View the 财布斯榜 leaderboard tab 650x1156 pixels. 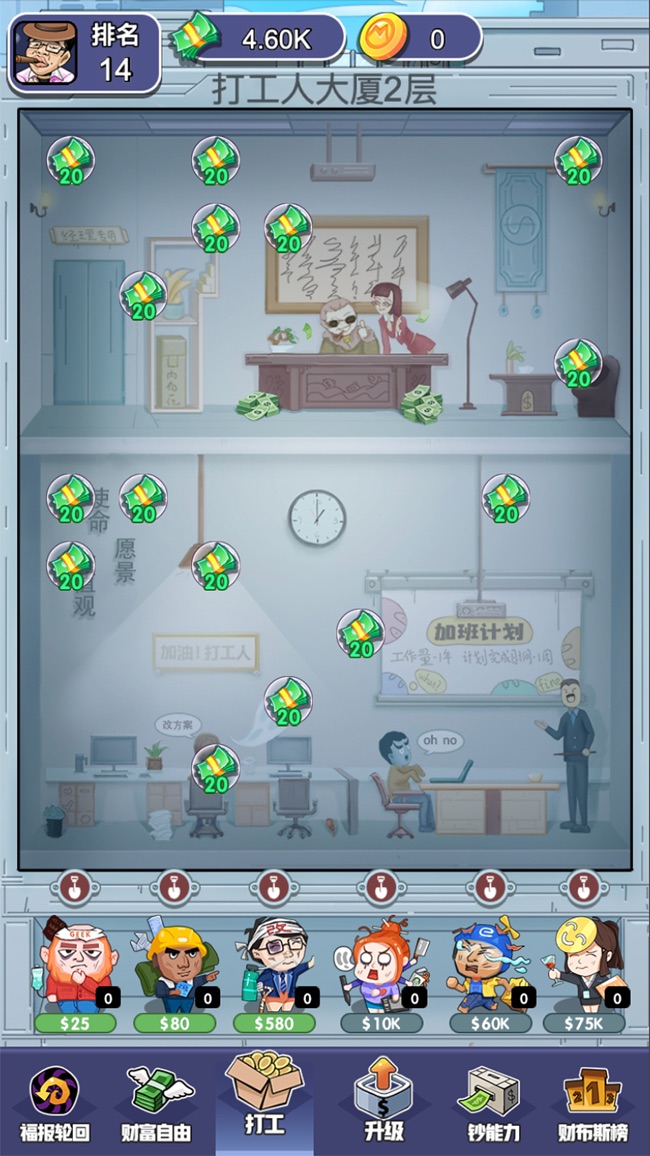(594, 1102)
